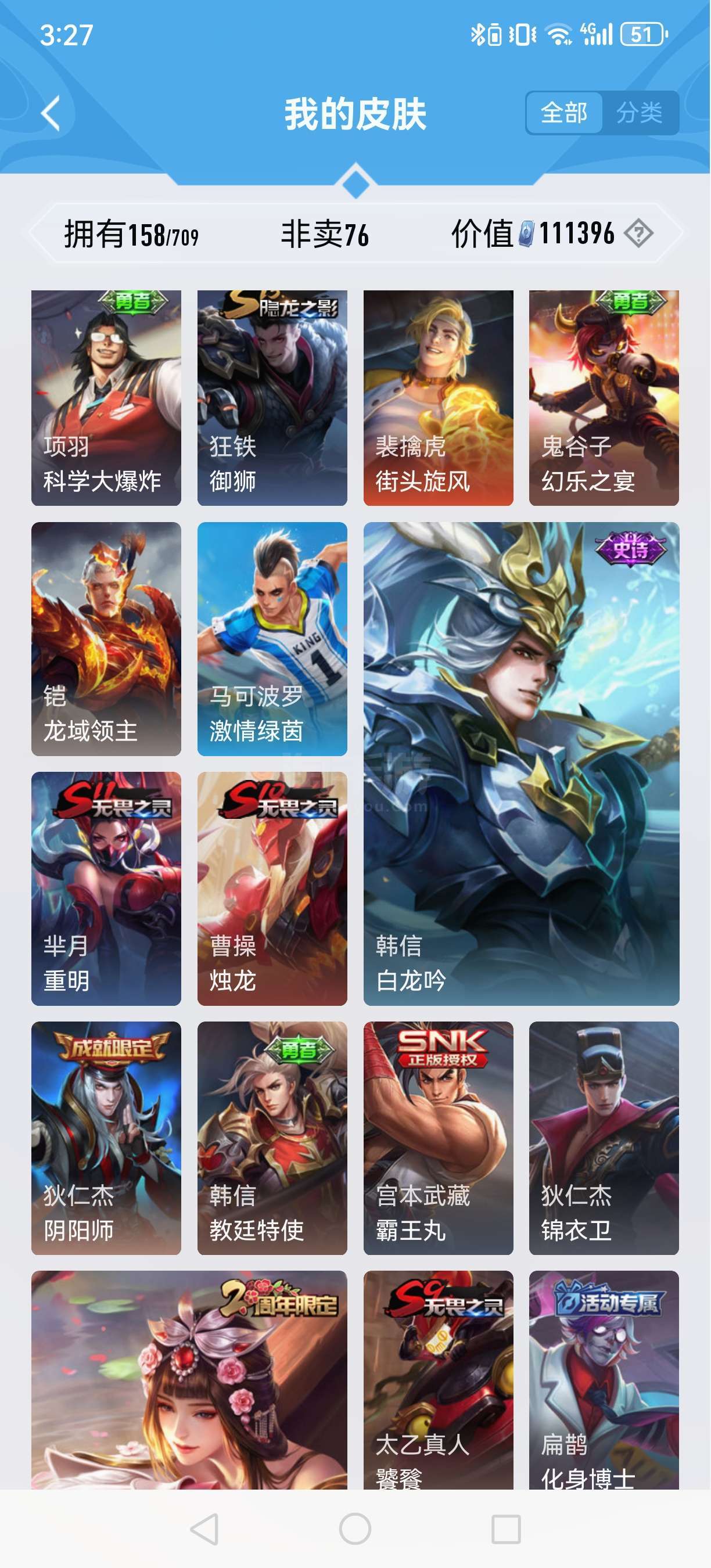View 宫本武藏 霸王丸 skin
Screen dimensions: 711x1568
(439, 1138)
